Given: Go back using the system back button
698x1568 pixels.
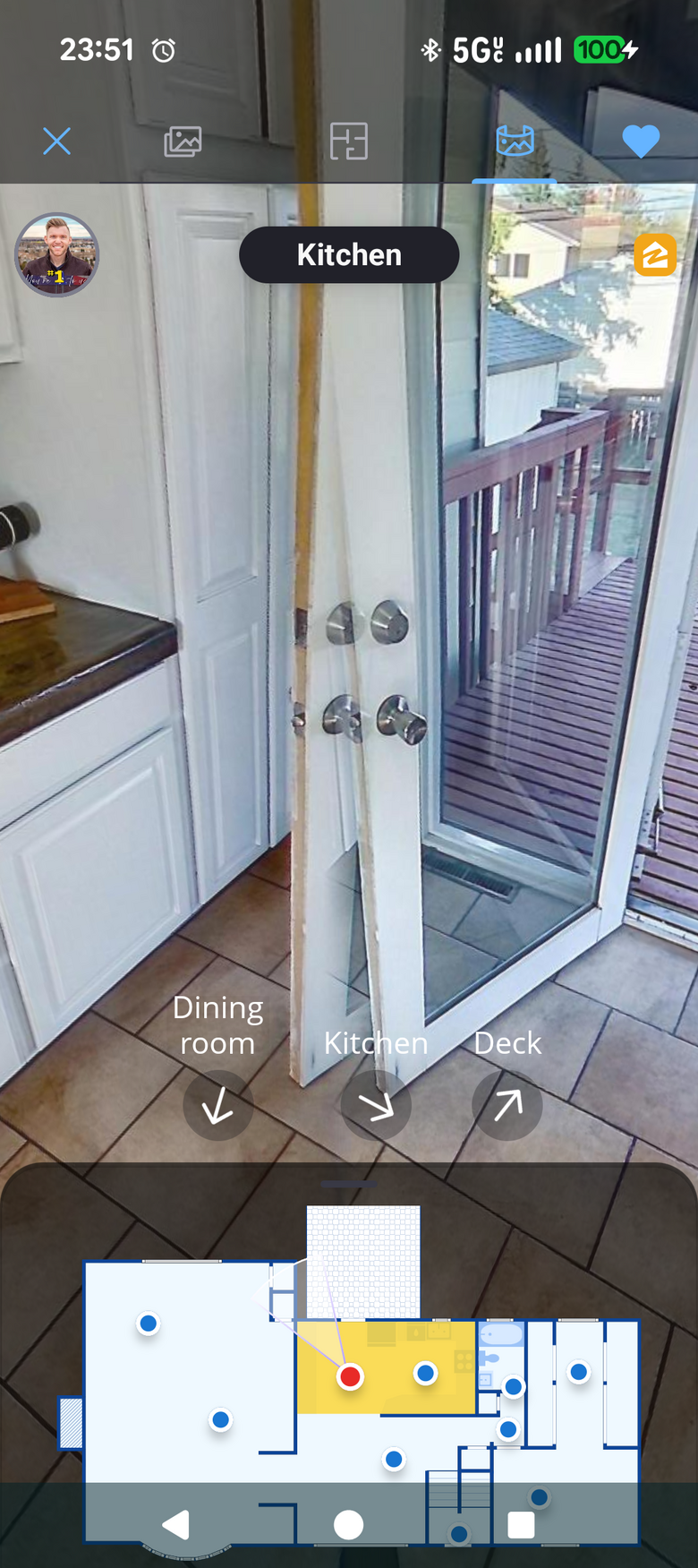Looking at the screenshot, I should click(x=176, y=1524).
